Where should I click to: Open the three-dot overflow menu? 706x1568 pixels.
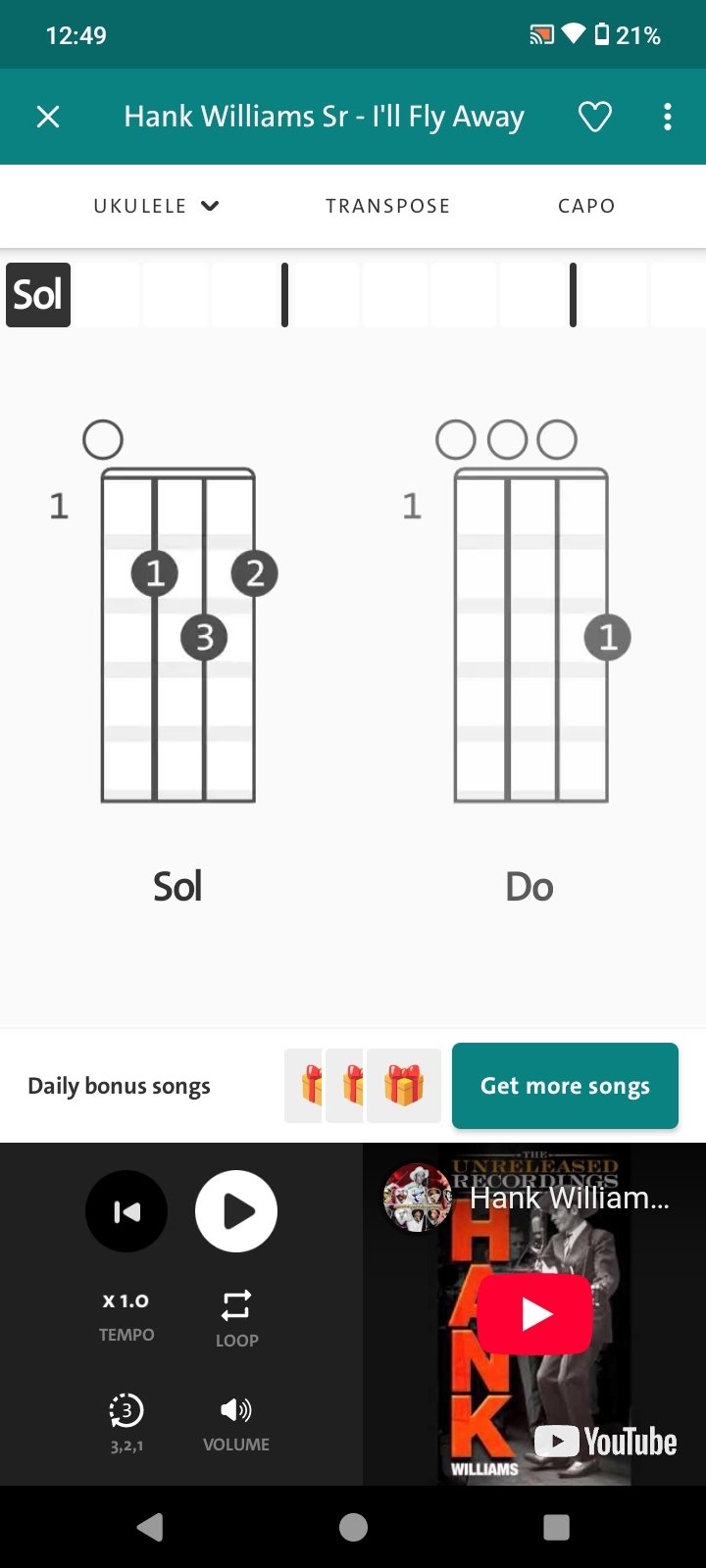[667, 116]
